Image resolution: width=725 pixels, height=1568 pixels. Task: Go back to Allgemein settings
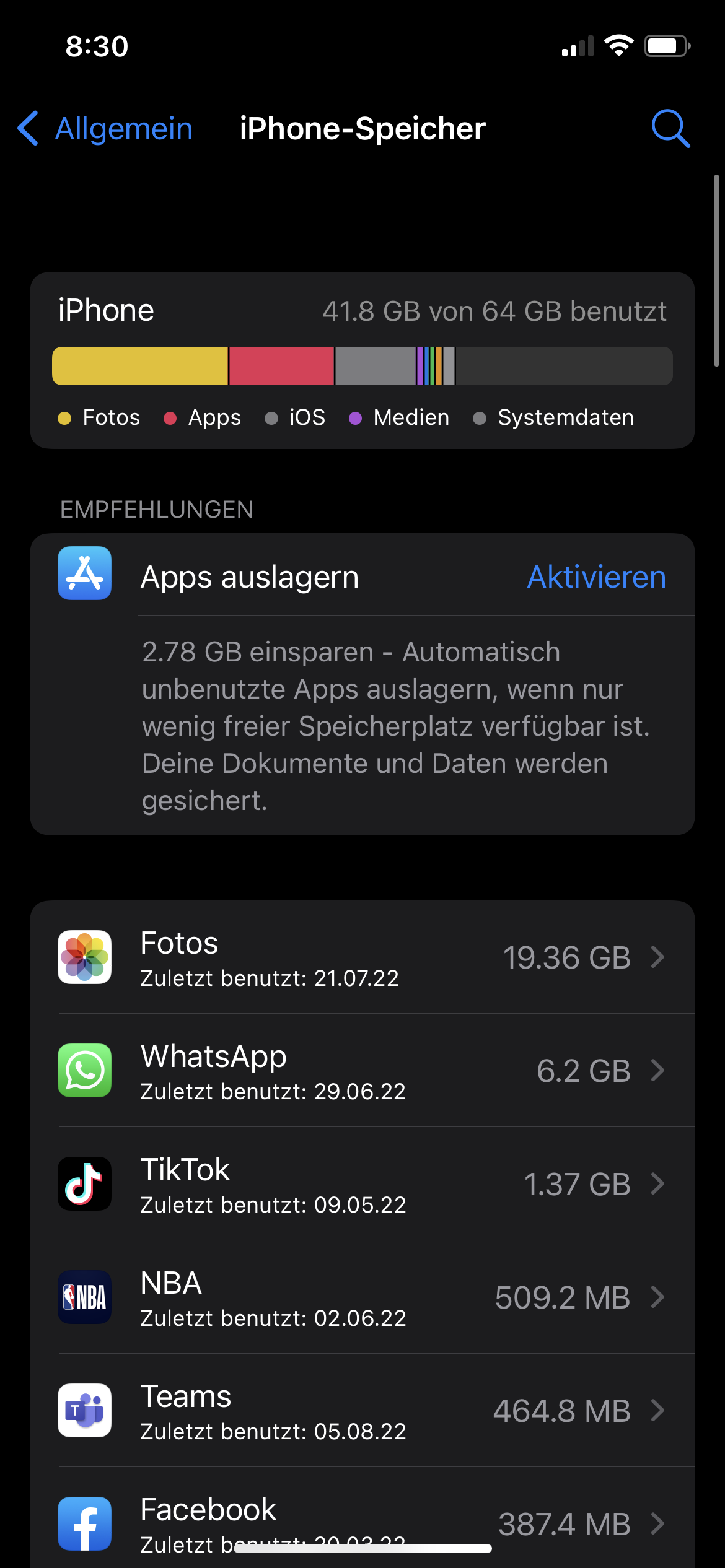pos(105,129)
